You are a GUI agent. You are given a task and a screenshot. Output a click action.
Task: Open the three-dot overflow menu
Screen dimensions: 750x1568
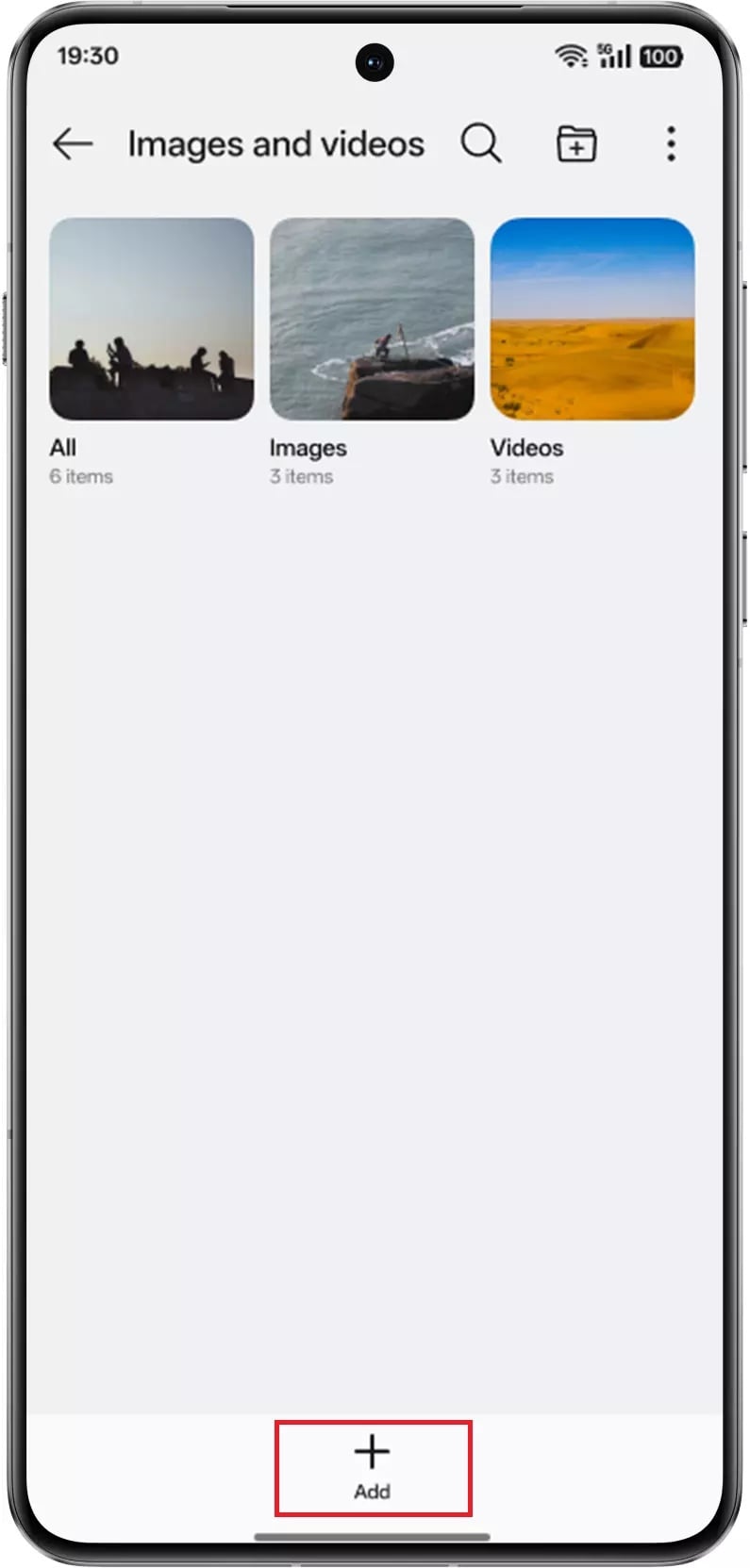coord(671,144)
